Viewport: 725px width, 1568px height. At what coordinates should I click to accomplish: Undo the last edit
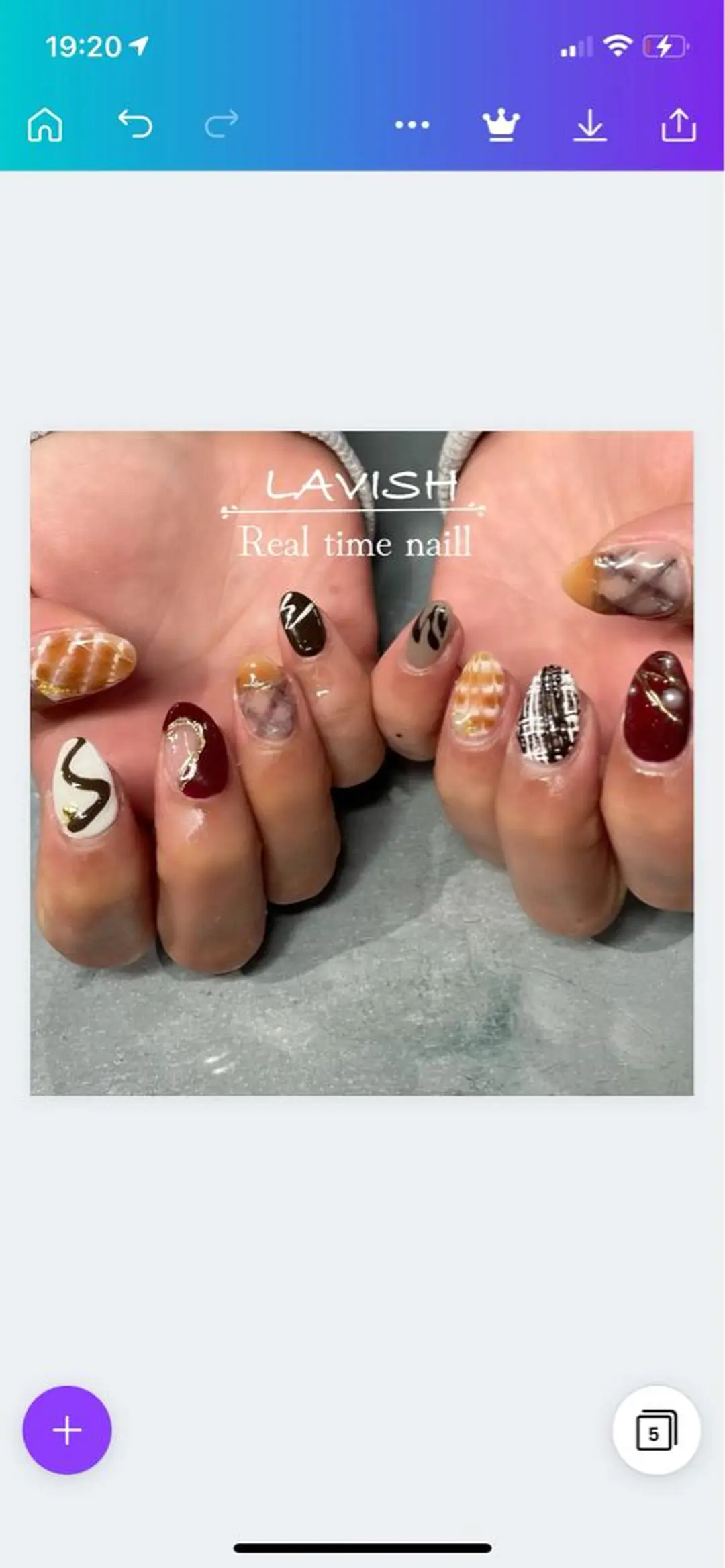tap(136, 125)
